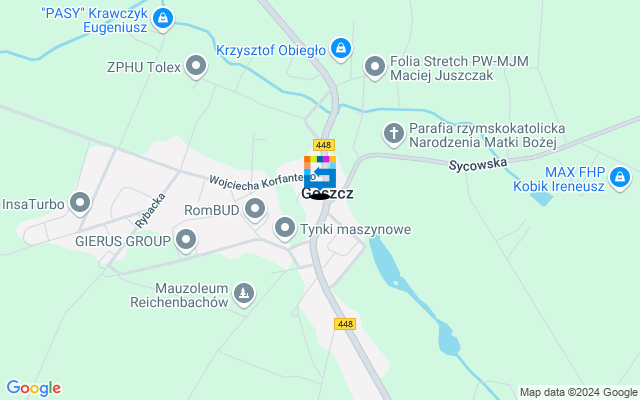Open the Google logo link

click(33, 388)
